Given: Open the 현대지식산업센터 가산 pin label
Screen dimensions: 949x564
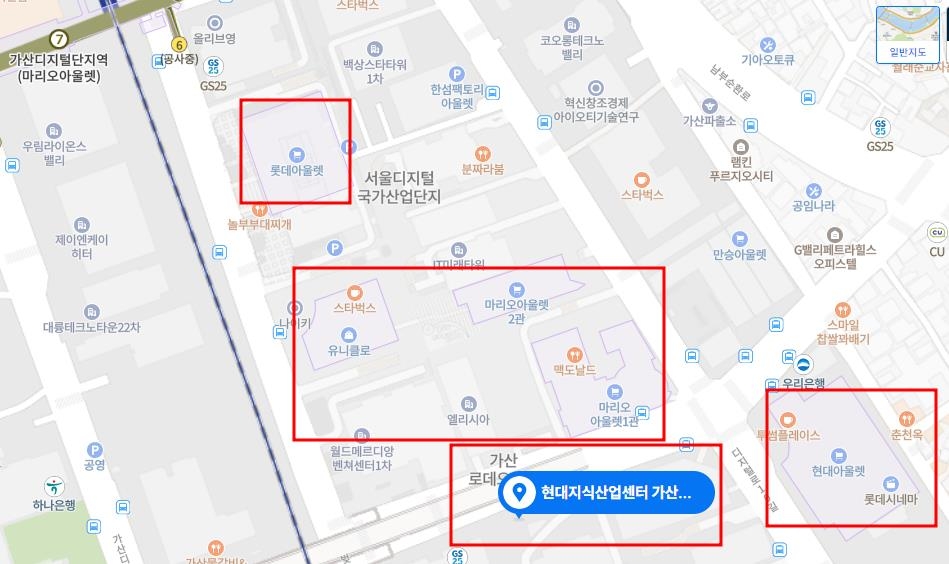Looking at the screenshot, I should (610, 493).
